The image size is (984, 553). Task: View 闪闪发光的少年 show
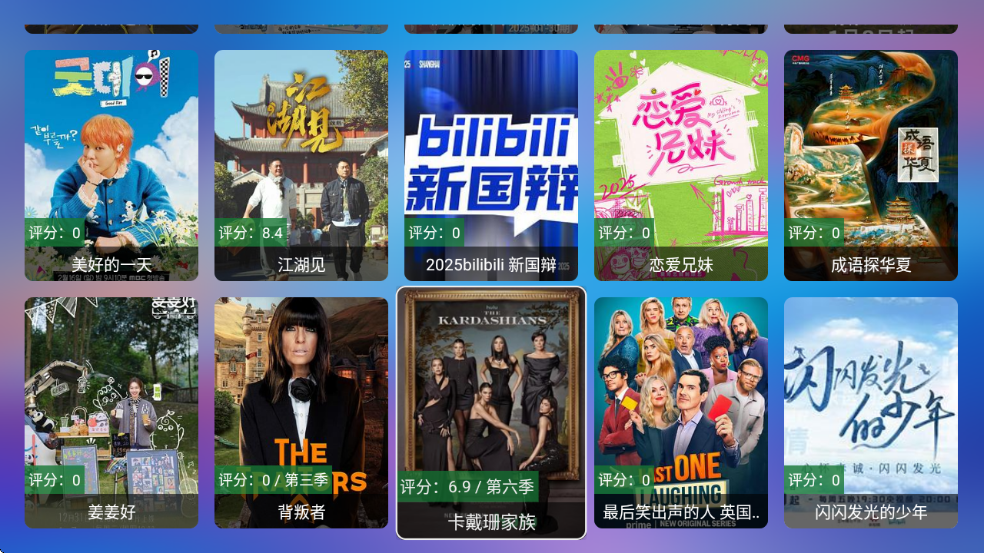coord(871,412)
